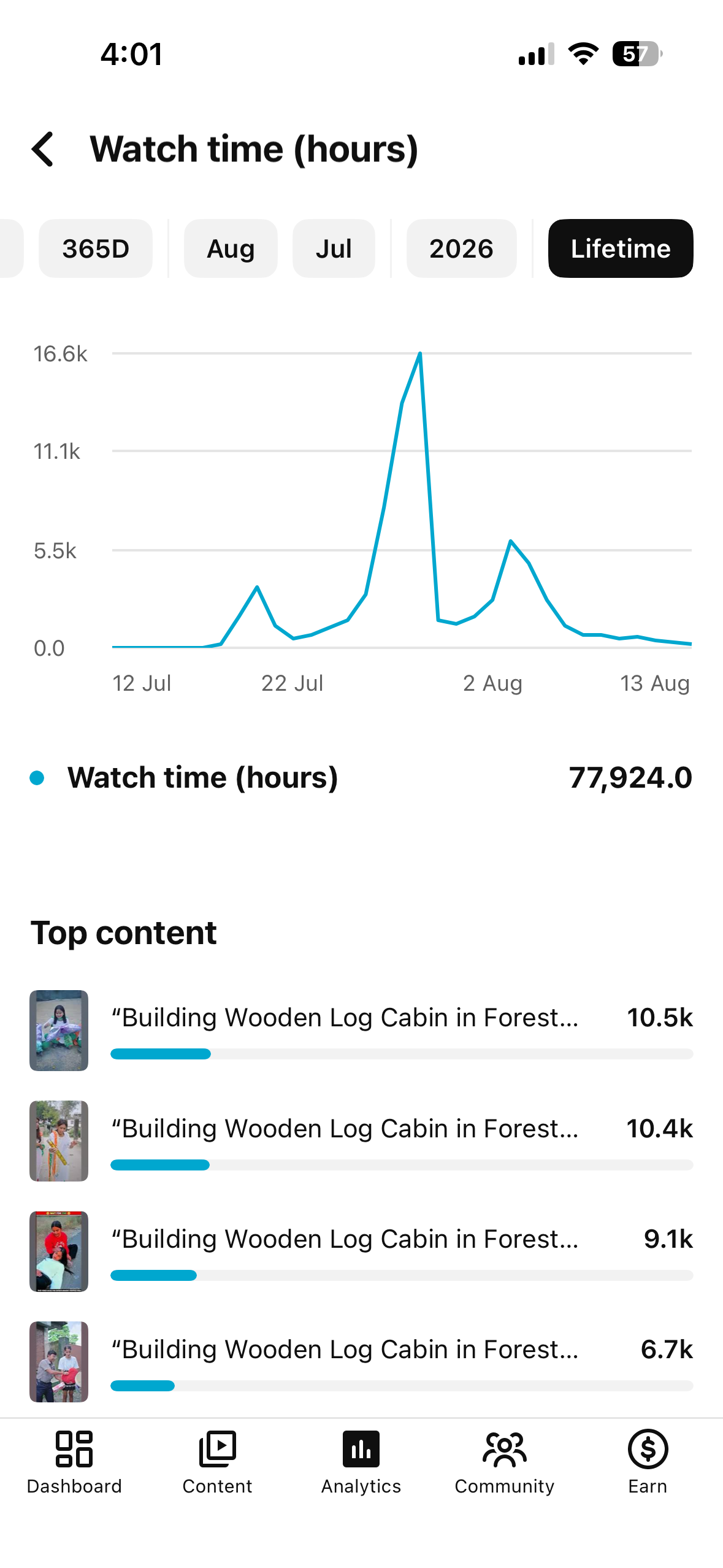Image resolution: width=723 pixels, height=1568 pixels.
Task: Select the Lifetime range chip
Action: tap(621, 248)
